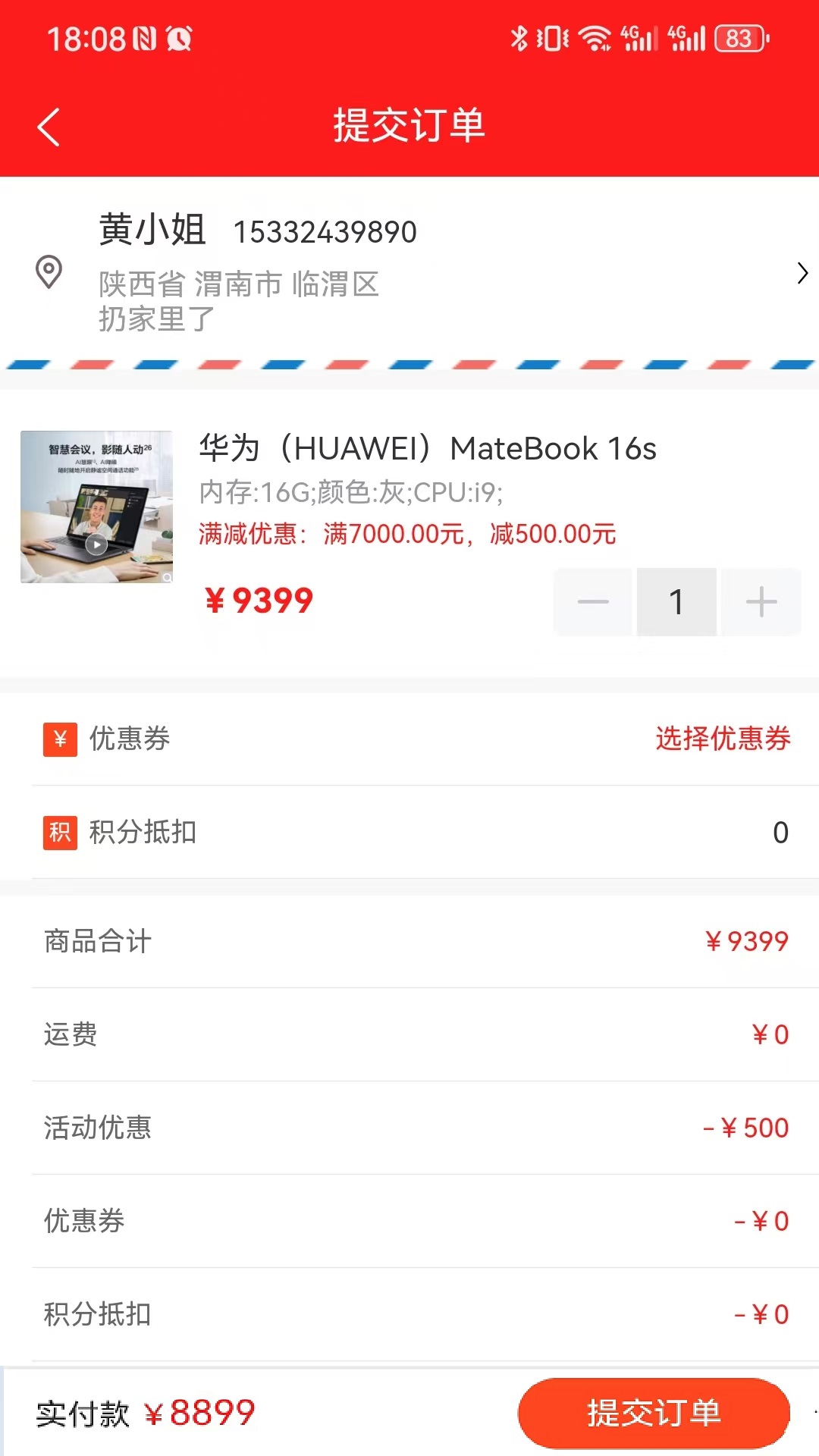This screenshot has height=1456, width=819.
Task: Open the HUAWEI MateBook 16s product image
Action: [x=96, y=507]
